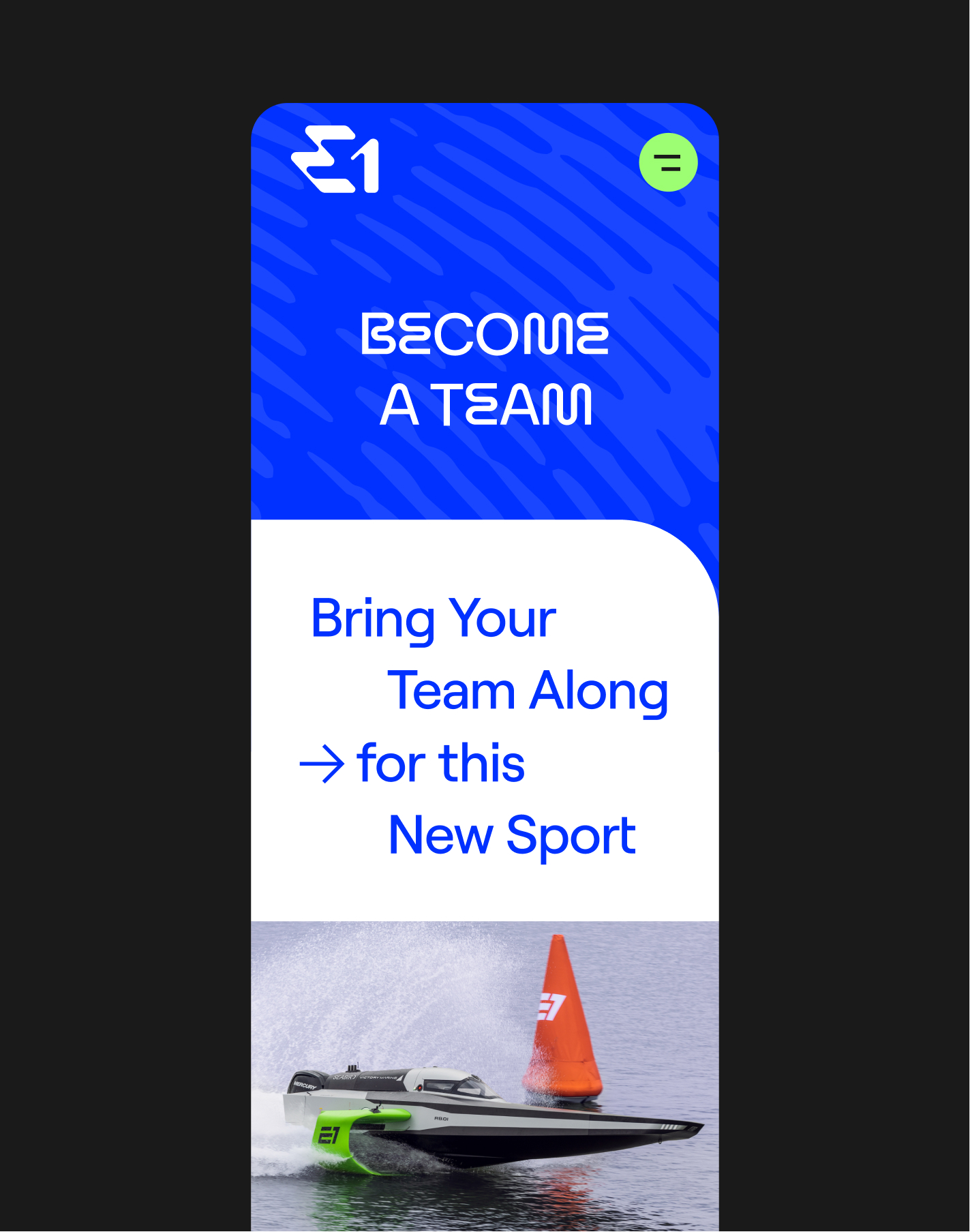Tap the E1 logo to go home
Screen dimensions: 970x1232
tap(335, 160)
